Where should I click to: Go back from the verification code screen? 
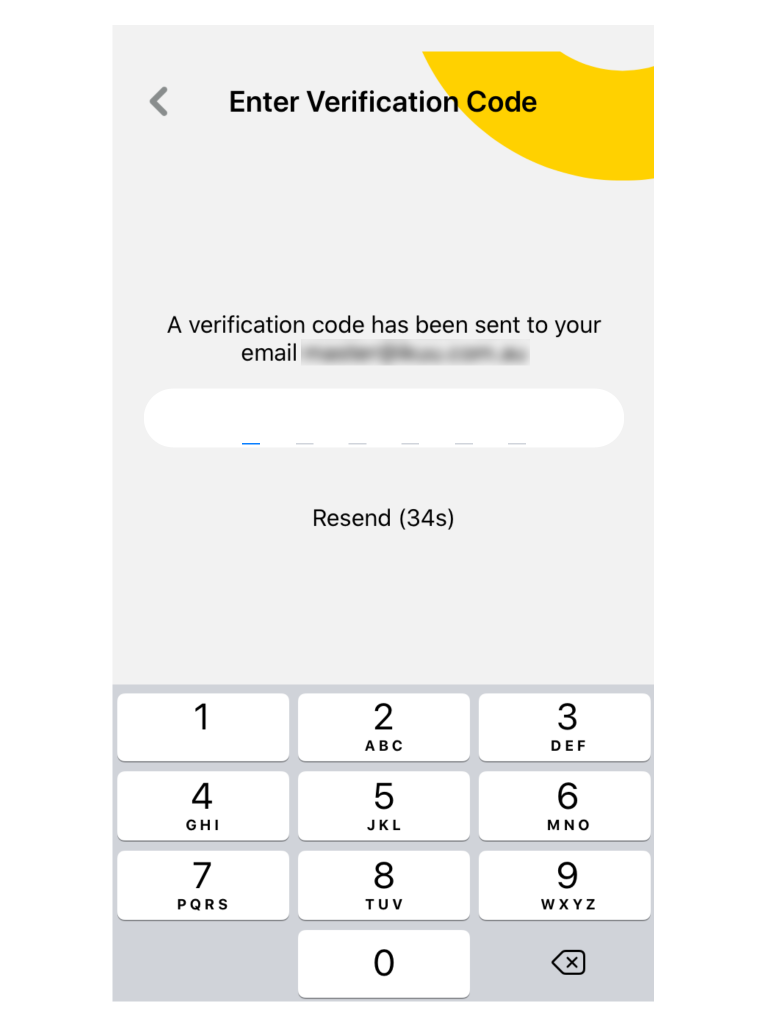pos(159,102)
